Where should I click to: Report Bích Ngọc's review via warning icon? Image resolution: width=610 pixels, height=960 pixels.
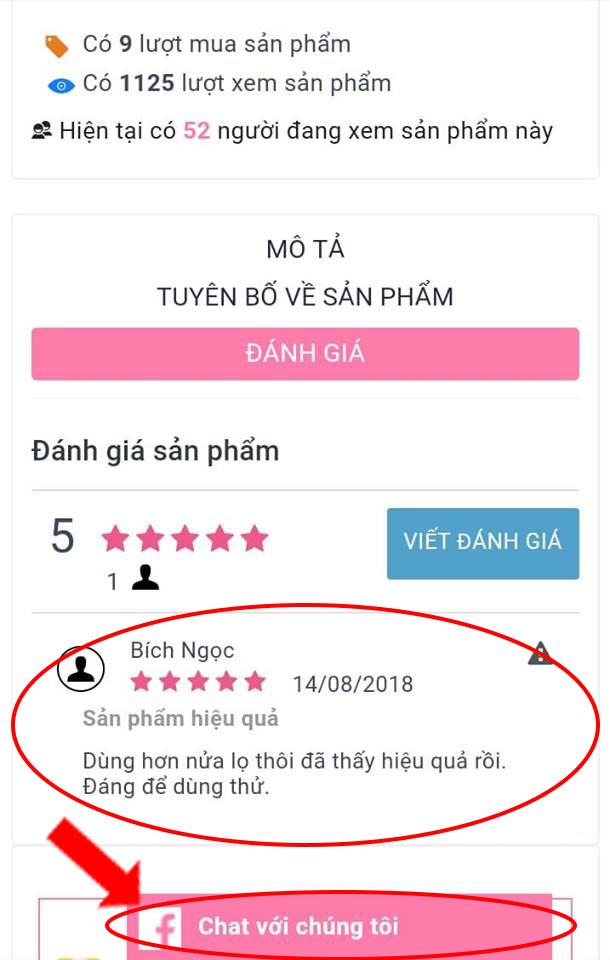[540, 654]
